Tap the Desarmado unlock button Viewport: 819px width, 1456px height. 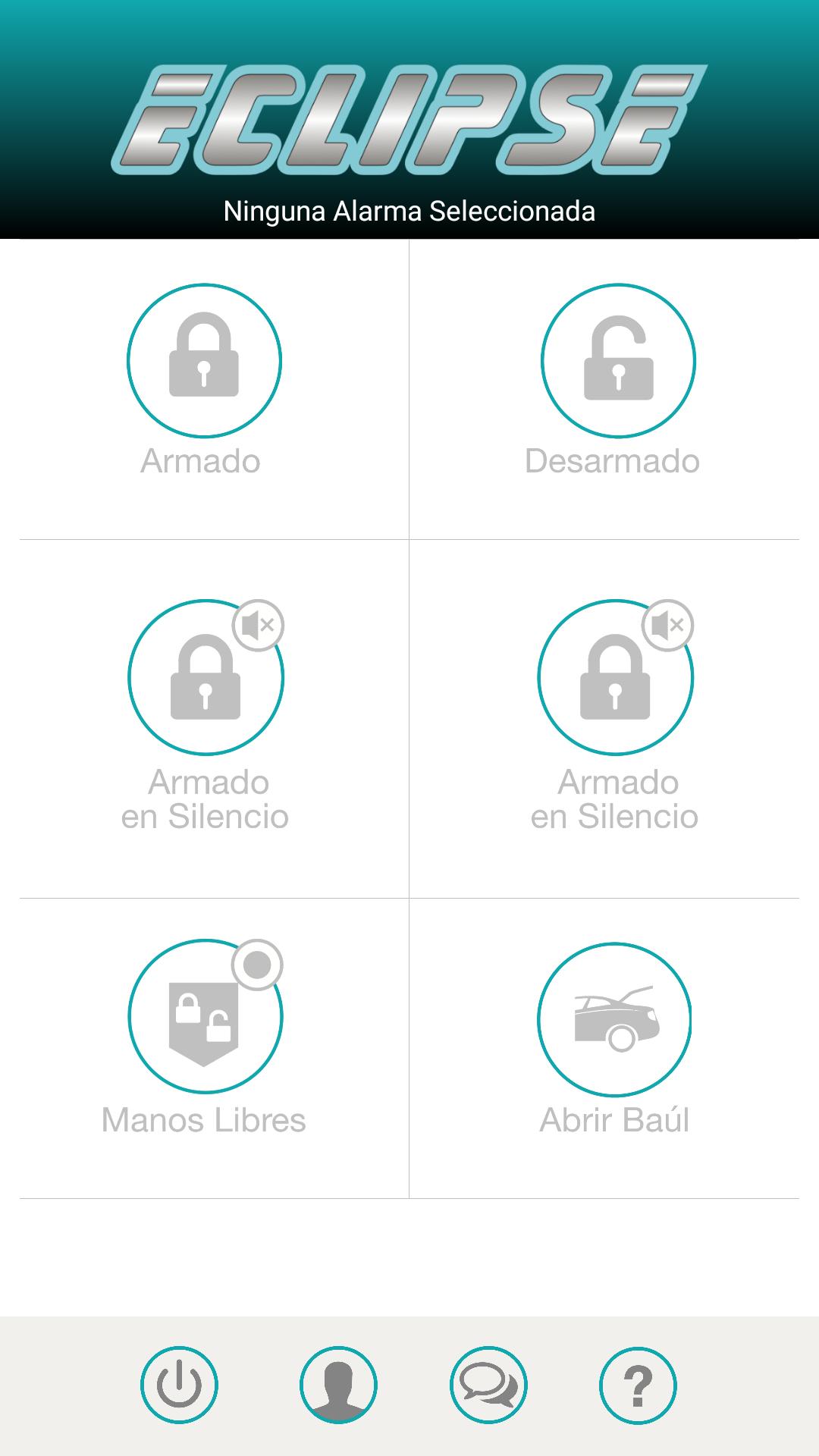point(618,361)
